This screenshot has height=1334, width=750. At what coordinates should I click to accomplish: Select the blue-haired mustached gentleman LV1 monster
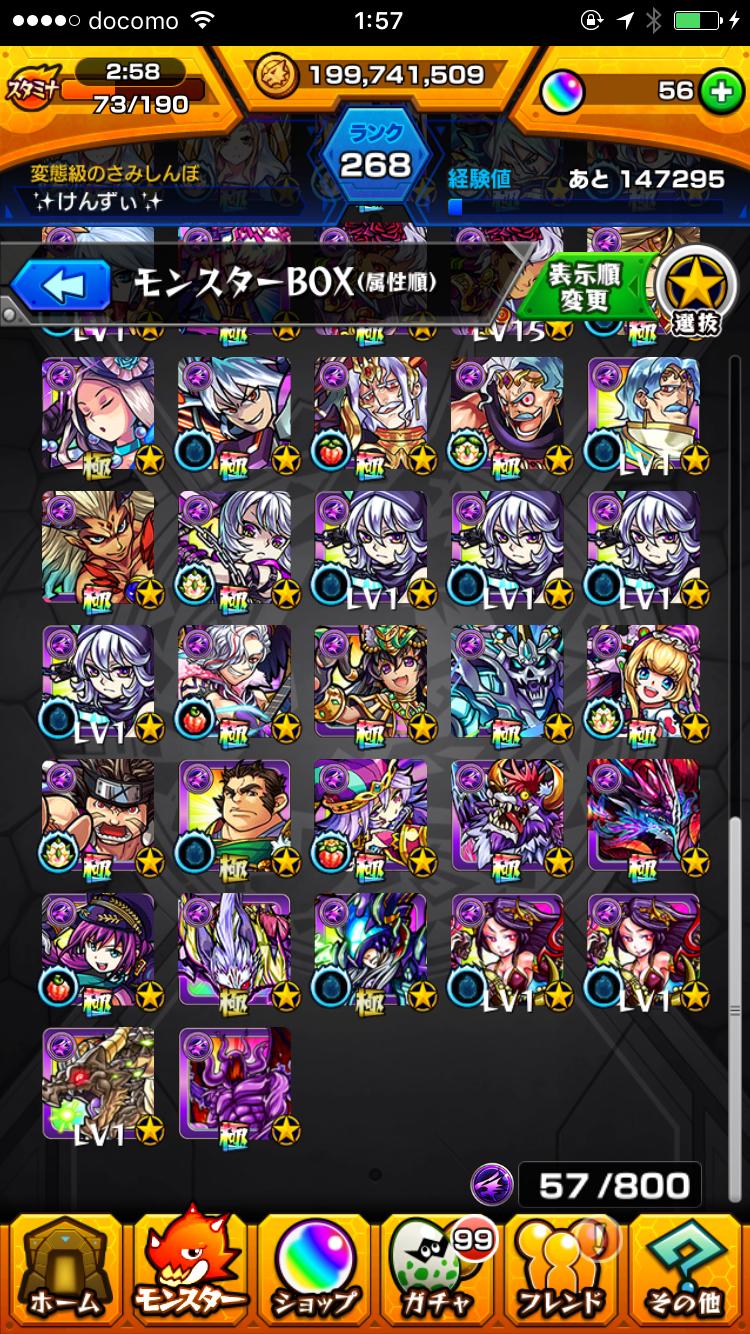644,414
